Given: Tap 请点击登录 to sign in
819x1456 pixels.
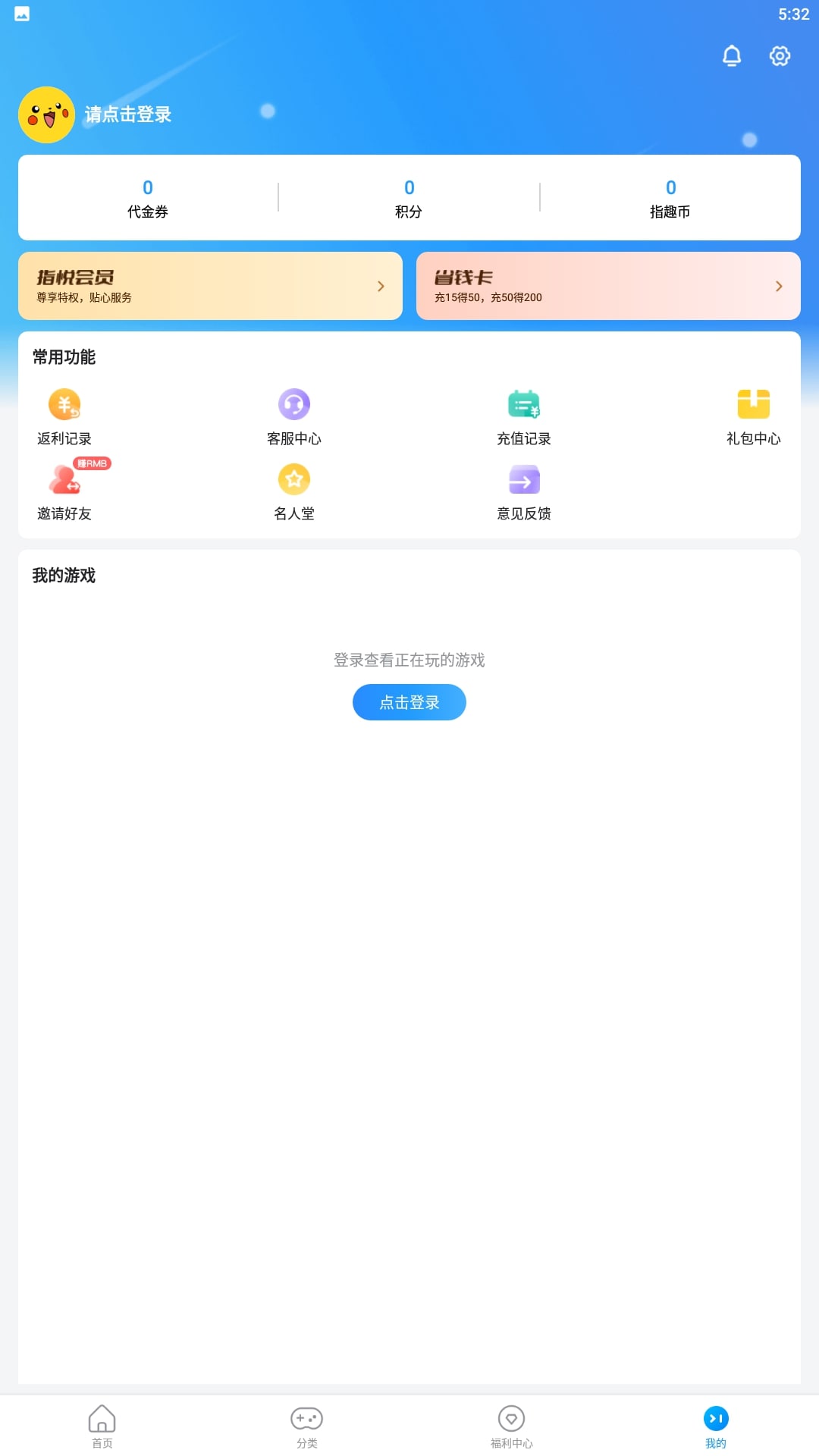Looking at the screenshot, I should (x=127, y=115).
